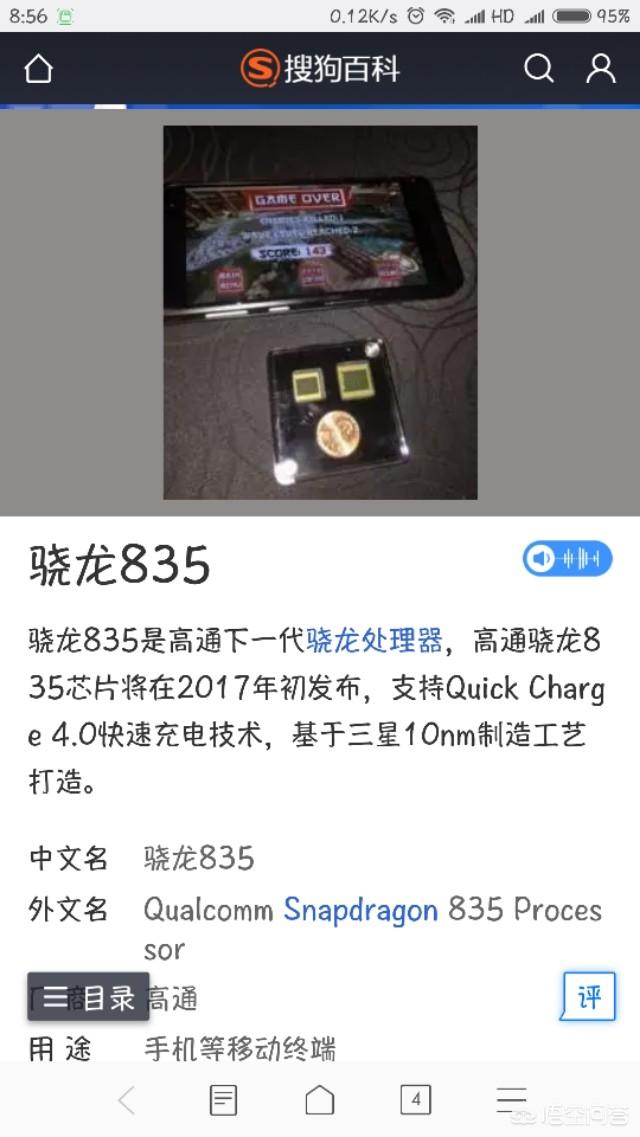Play the audio reading of the entry
640x1137 pixels.
coord(567,559)
